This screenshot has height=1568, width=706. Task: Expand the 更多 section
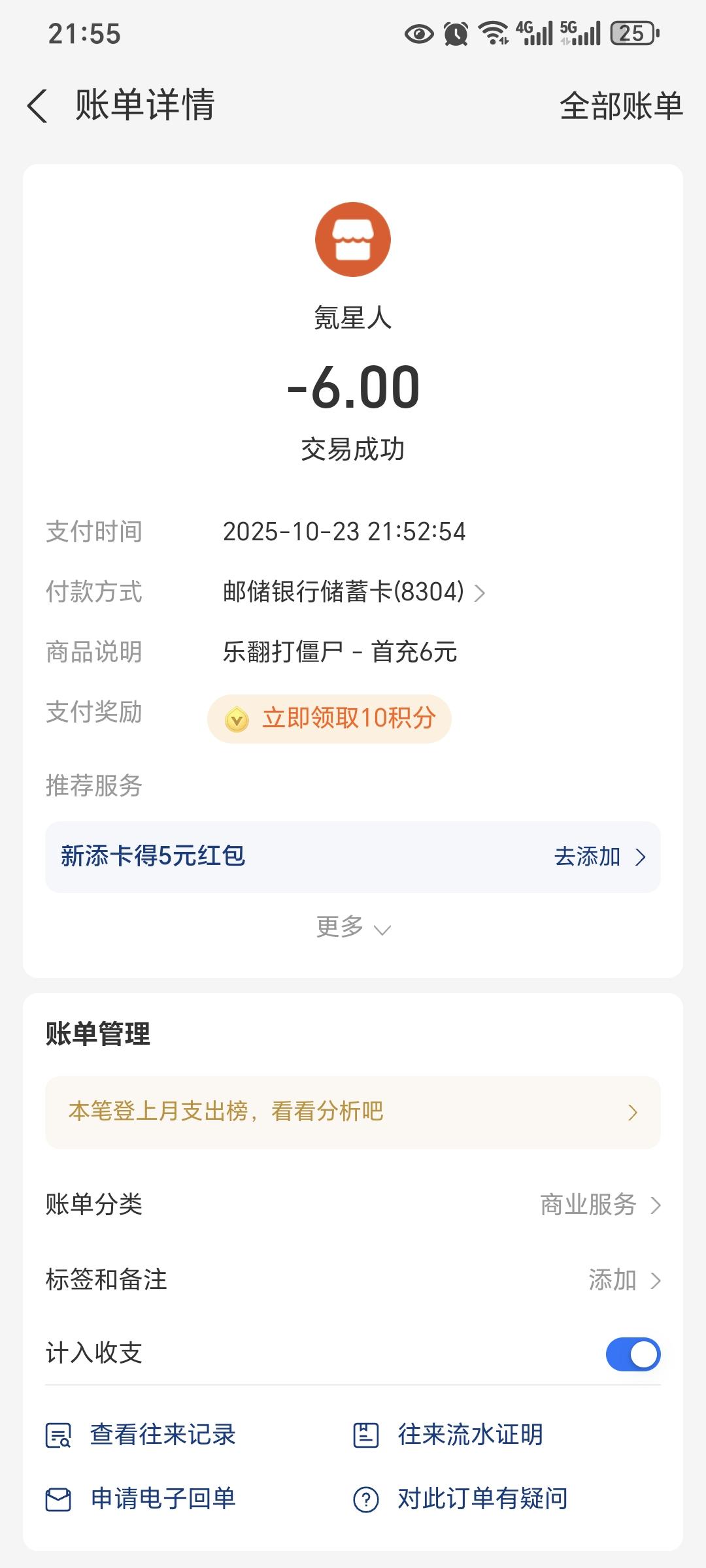pos(353,927)
